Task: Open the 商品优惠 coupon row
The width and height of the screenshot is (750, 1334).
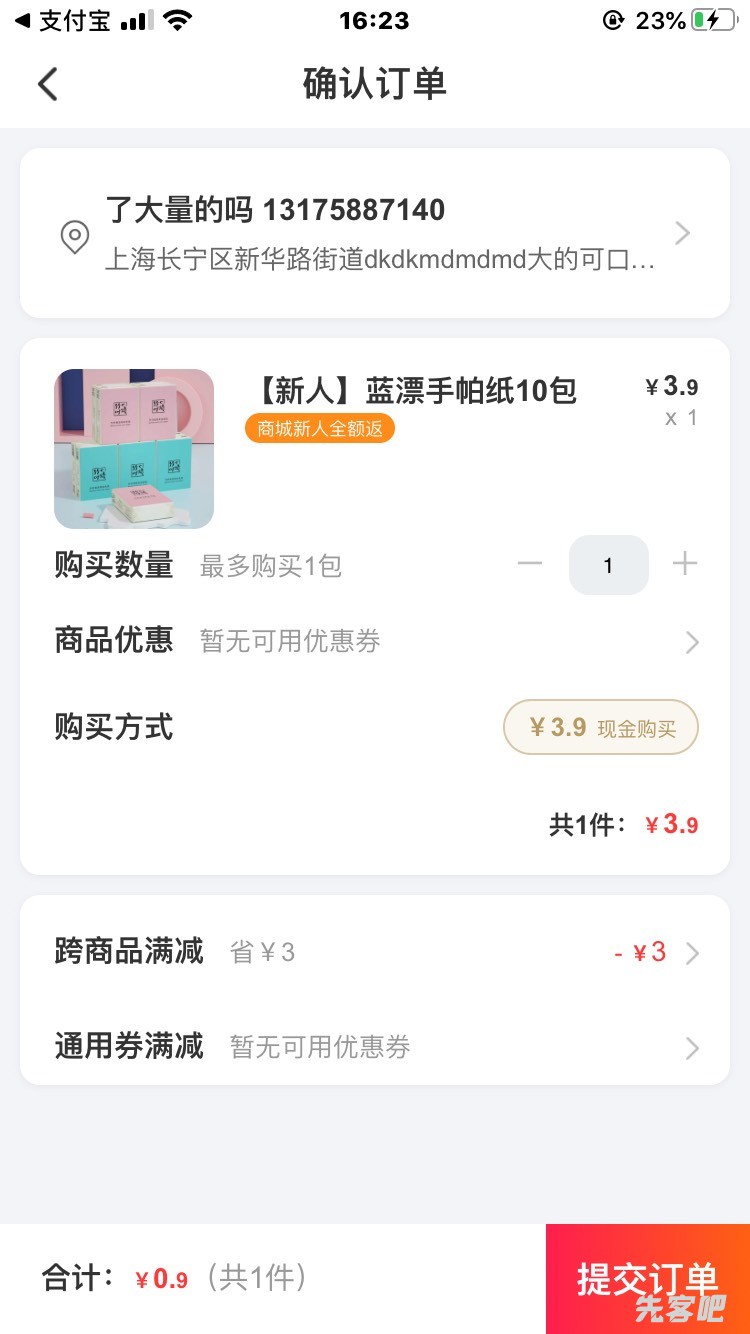Action: tap(374, 641)
